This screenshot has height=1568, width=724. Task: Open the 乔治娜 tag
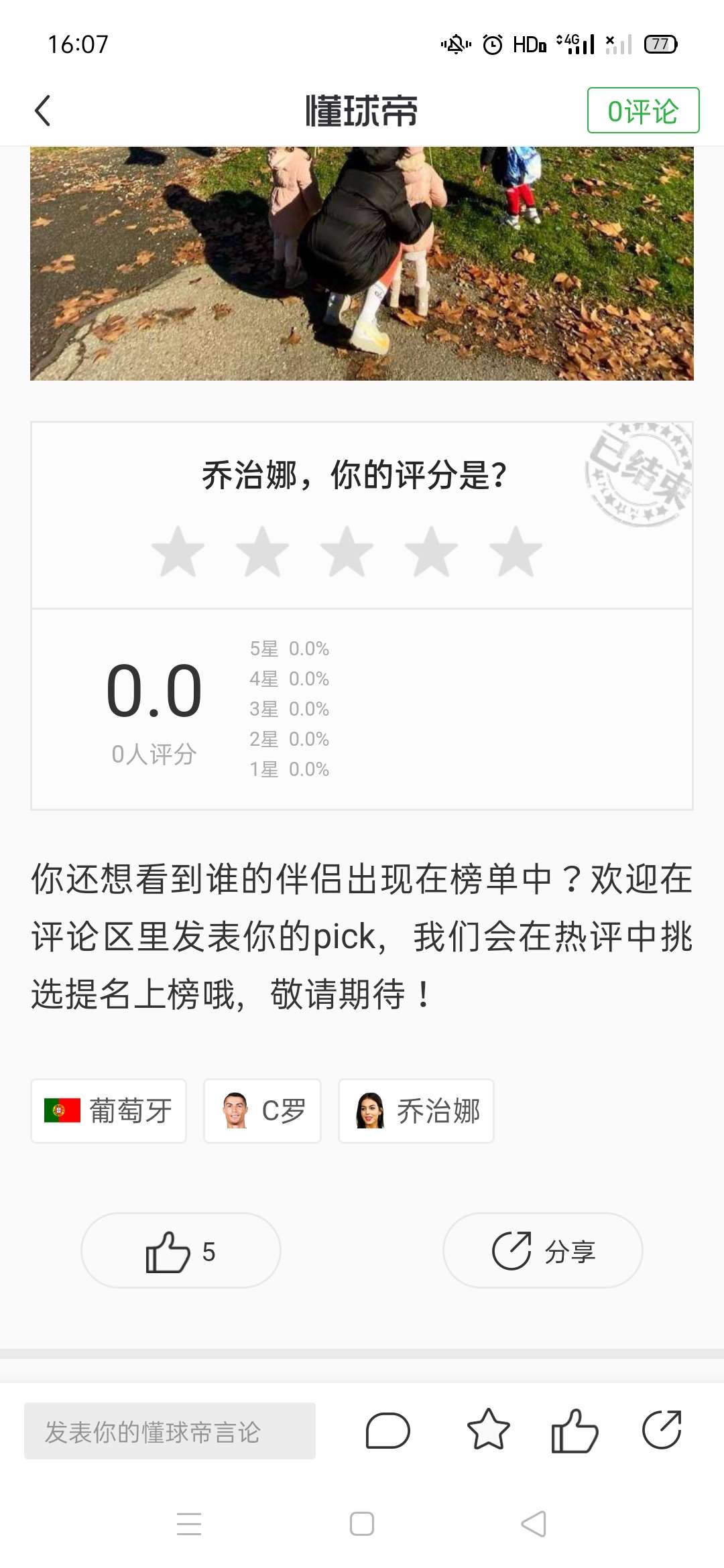point(416,1111)
